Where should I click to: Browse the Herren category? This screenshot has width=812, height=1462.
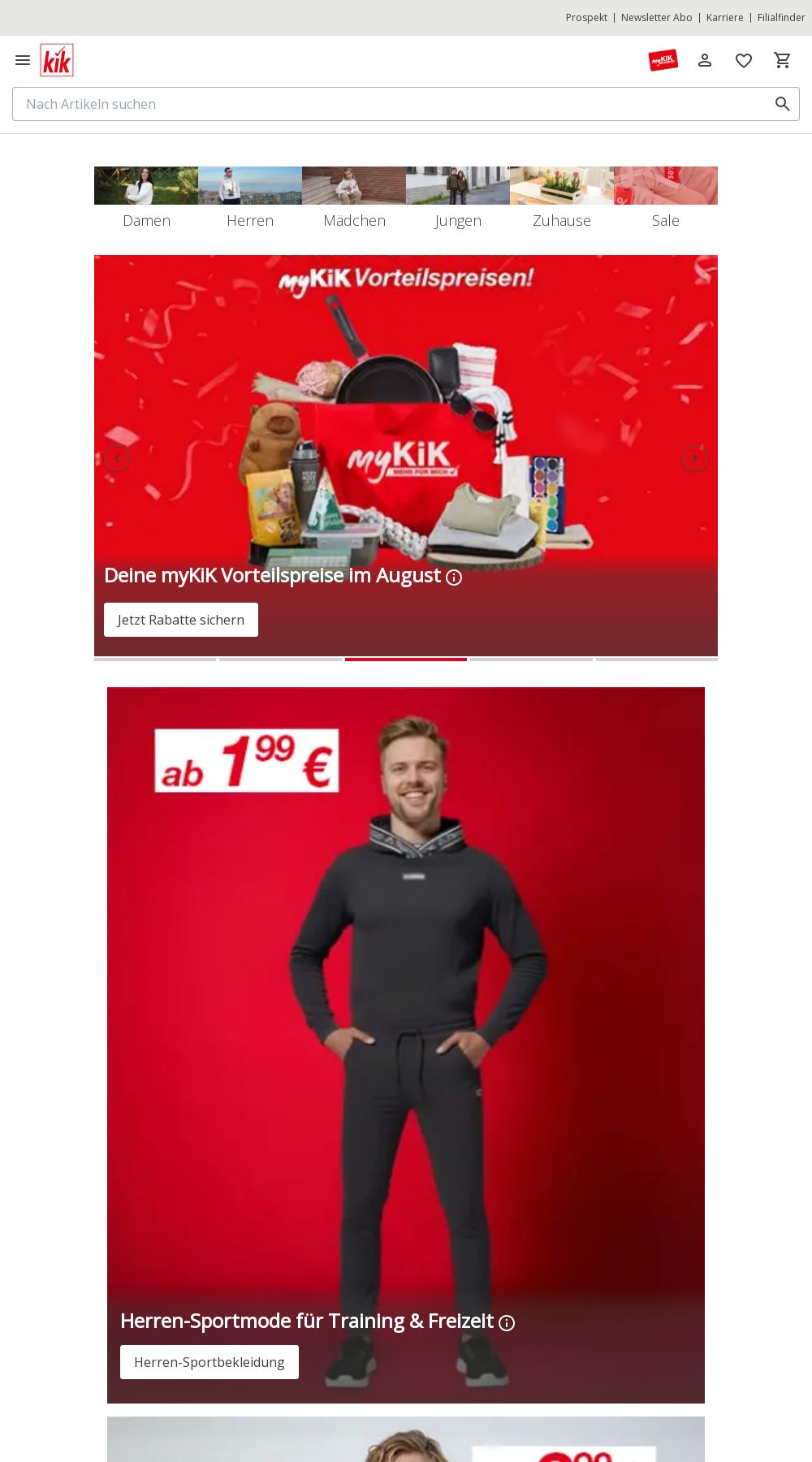click(250, 198)
